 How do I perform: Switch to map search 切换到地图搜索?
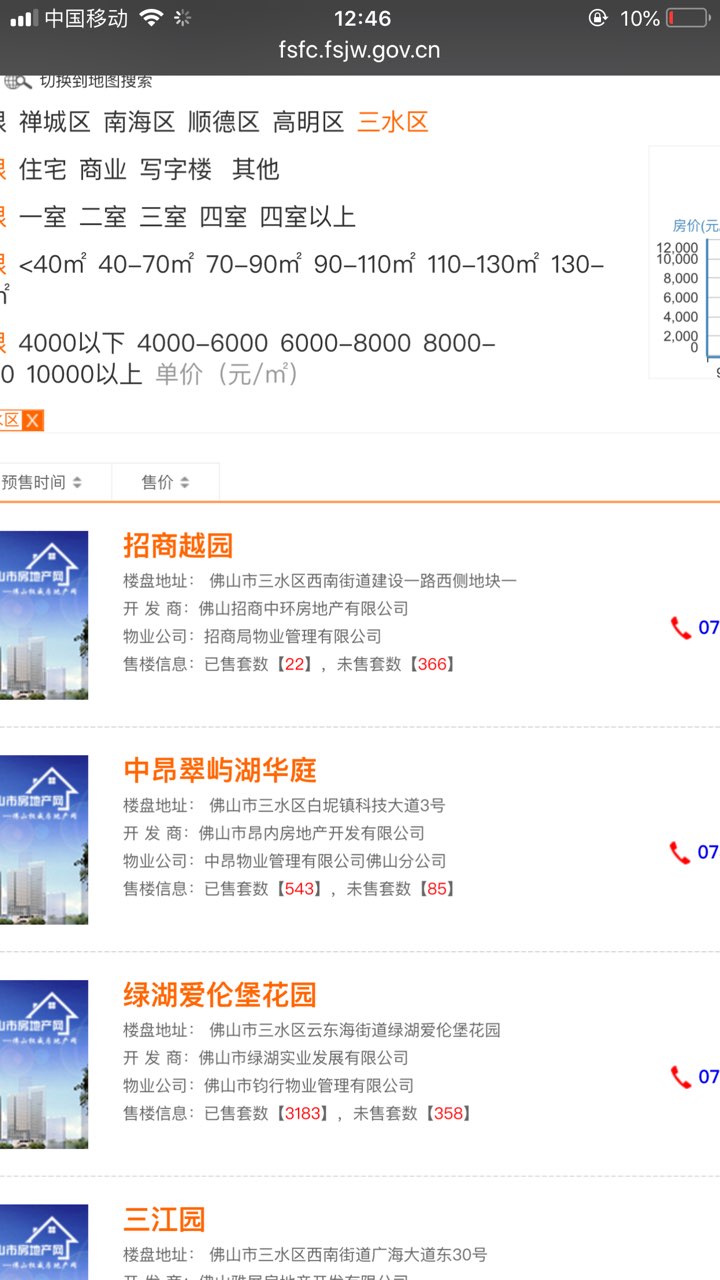(95, 82)
